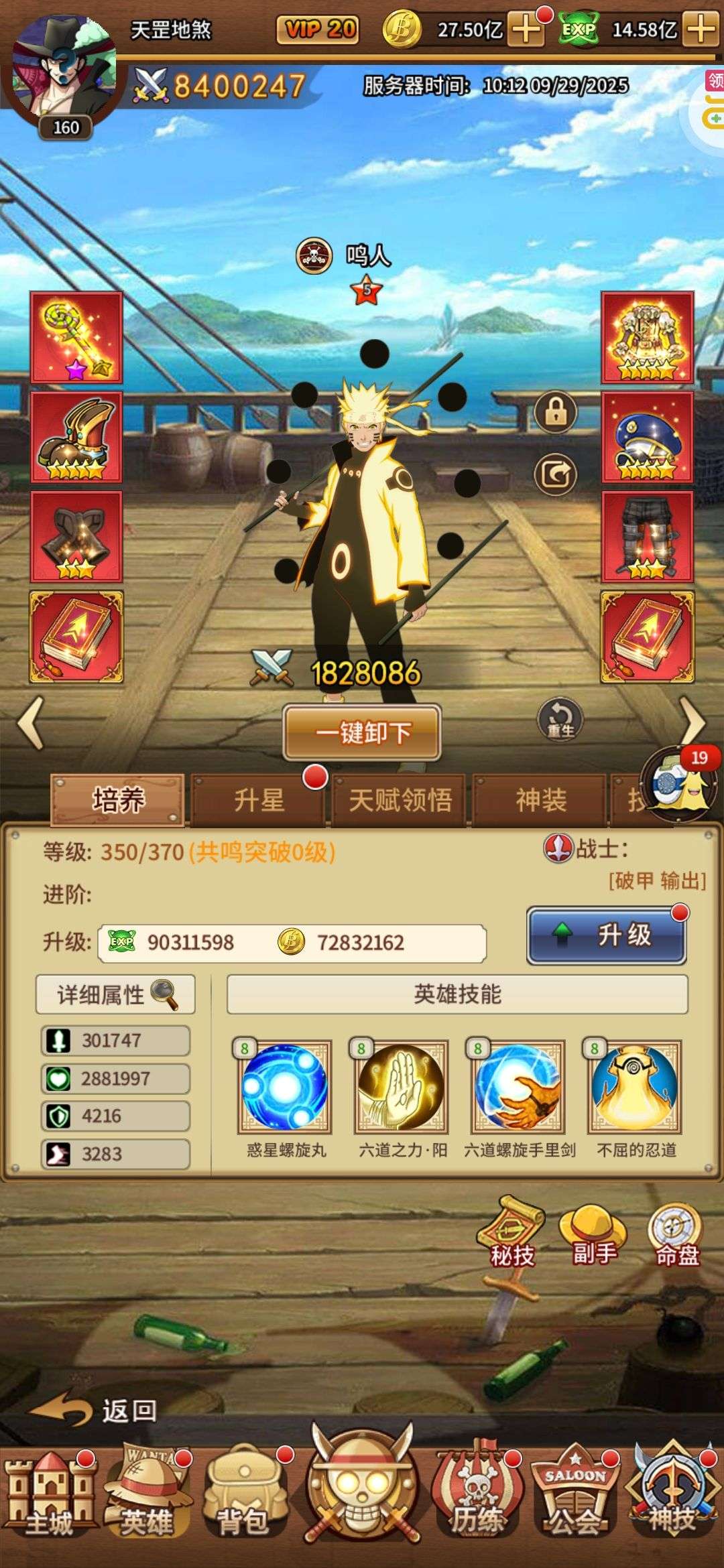The image size is (724, 1568).
Task: Tap the share icon beside the hero
Action: 556,474
